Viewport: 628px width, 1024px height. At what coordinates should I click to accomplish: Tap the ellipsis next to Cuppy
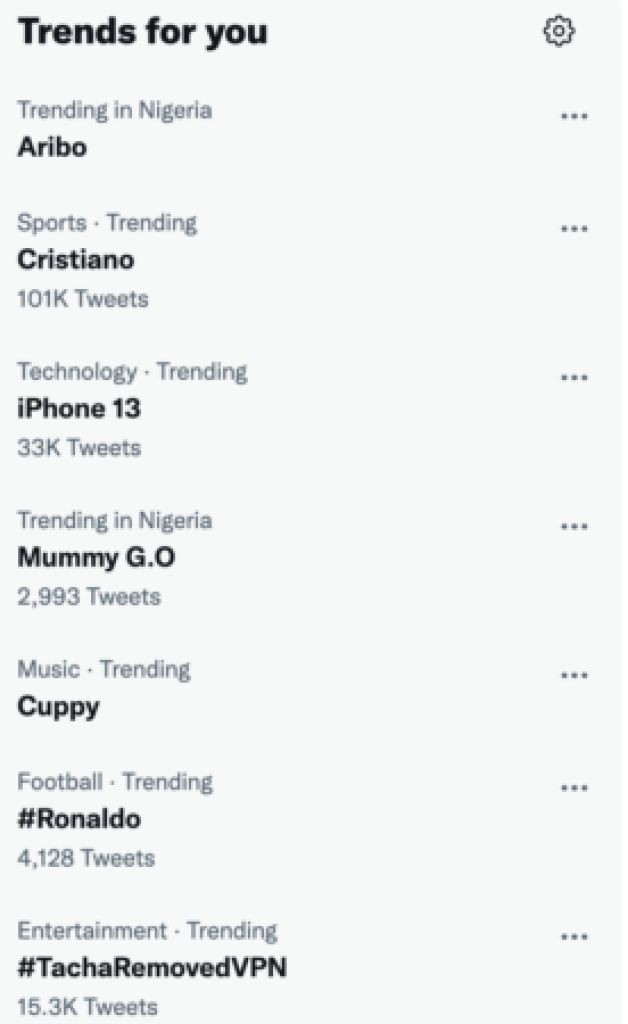click(574, 675)
